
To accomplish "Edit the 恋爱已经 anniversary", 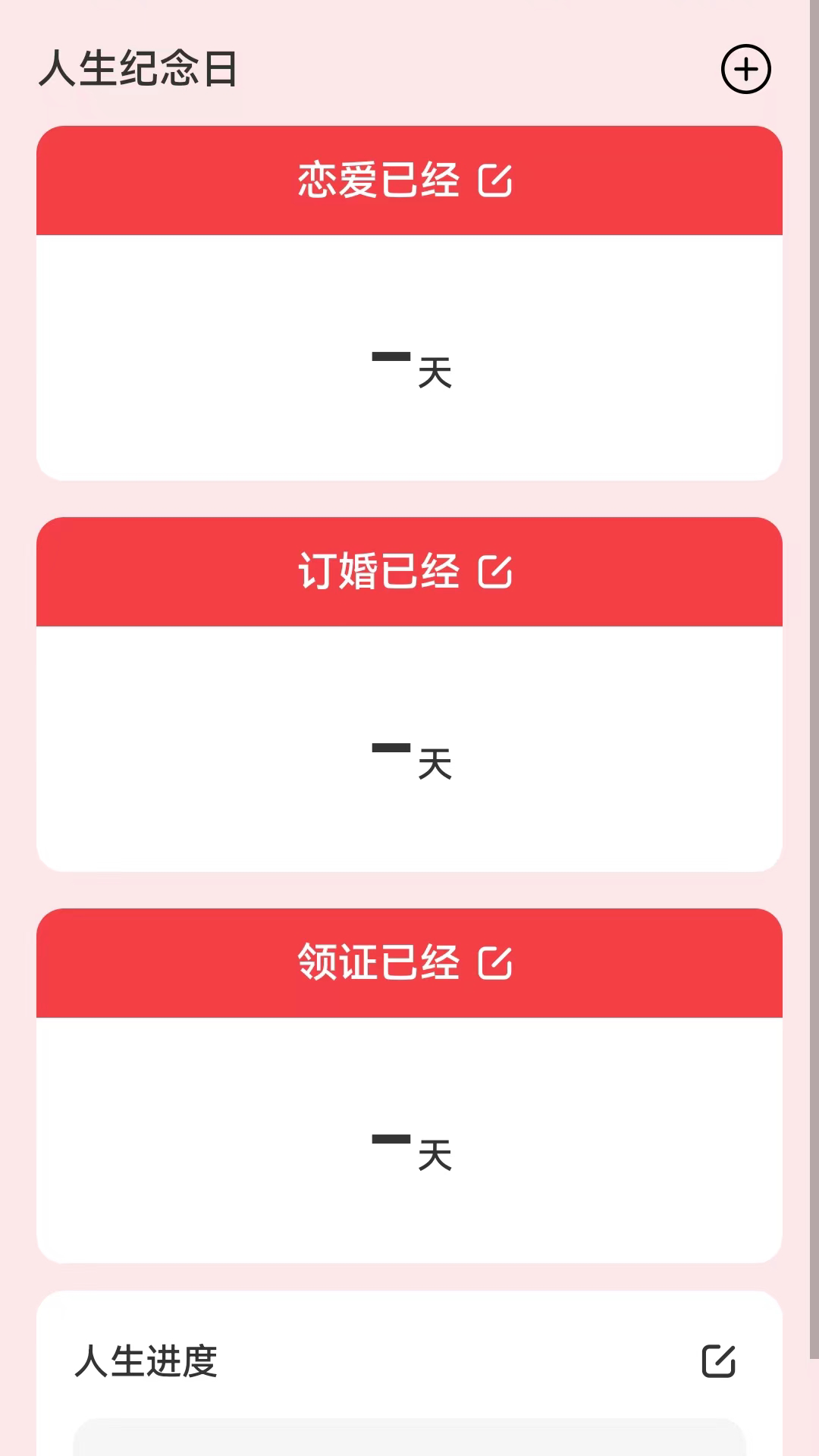I will coord(495,180).
